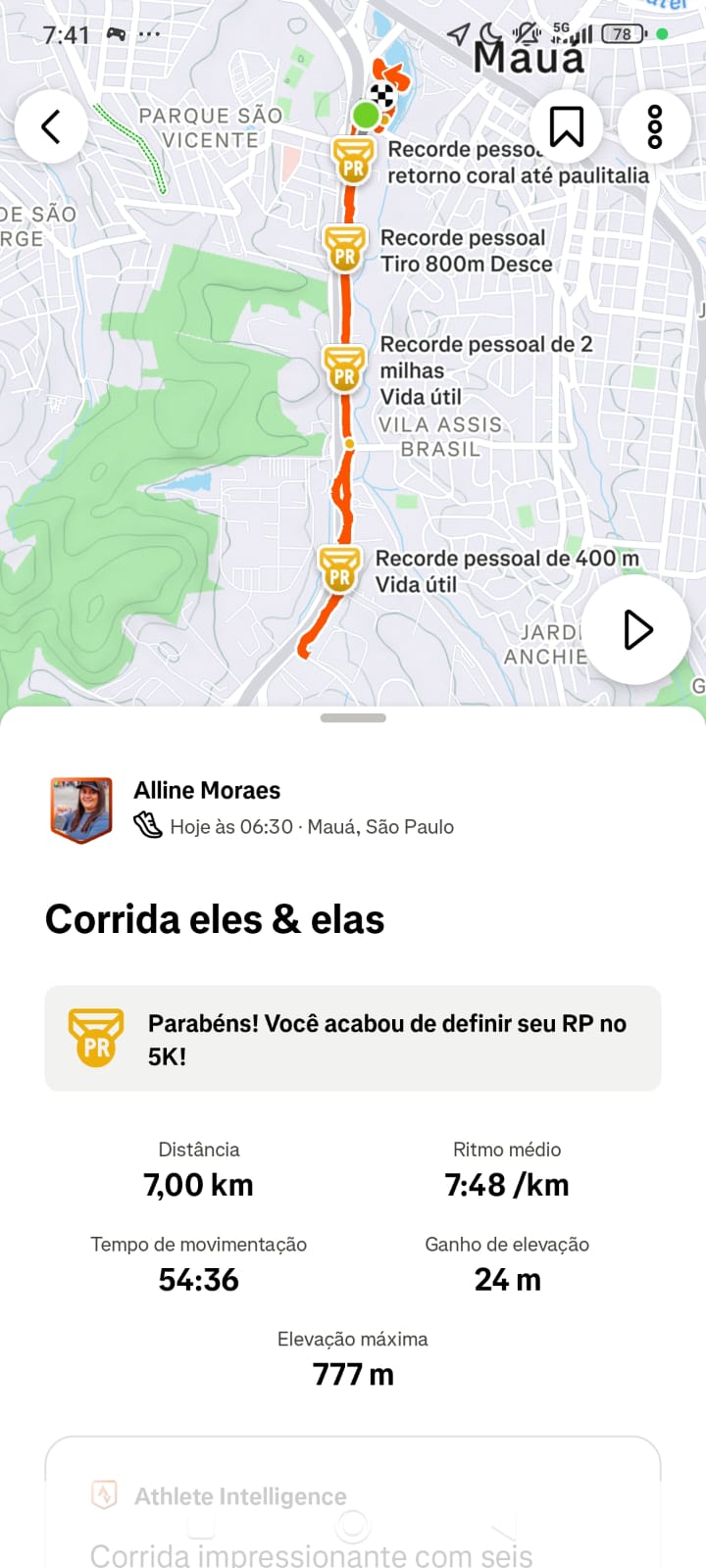Open the 'retorno coral até paulitalia' PR marker
Viewport: 706px width, 1568px height.
coord(353,161)
